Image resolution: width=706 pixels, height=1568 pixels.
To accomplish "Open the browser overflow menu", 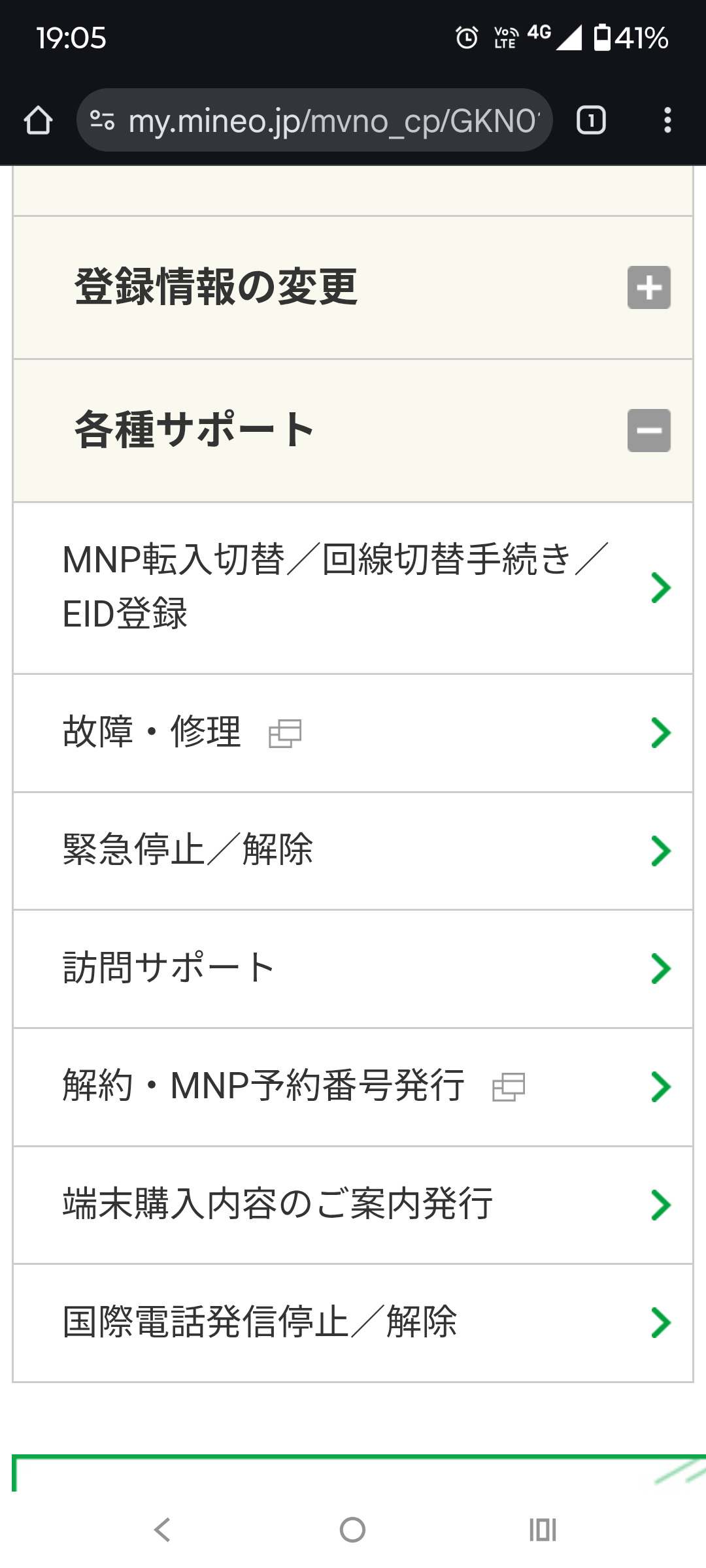I will (x=667, y=121).
